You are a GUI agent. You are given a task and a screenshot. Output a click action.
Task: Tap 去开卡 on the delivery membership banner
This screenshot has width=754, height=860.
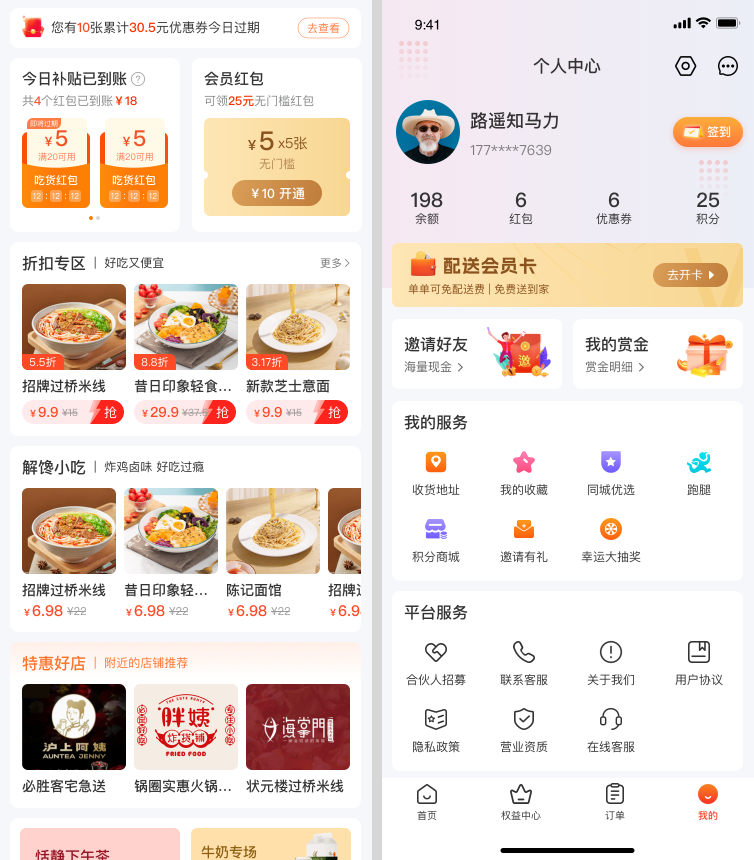(x=690, y=275)
